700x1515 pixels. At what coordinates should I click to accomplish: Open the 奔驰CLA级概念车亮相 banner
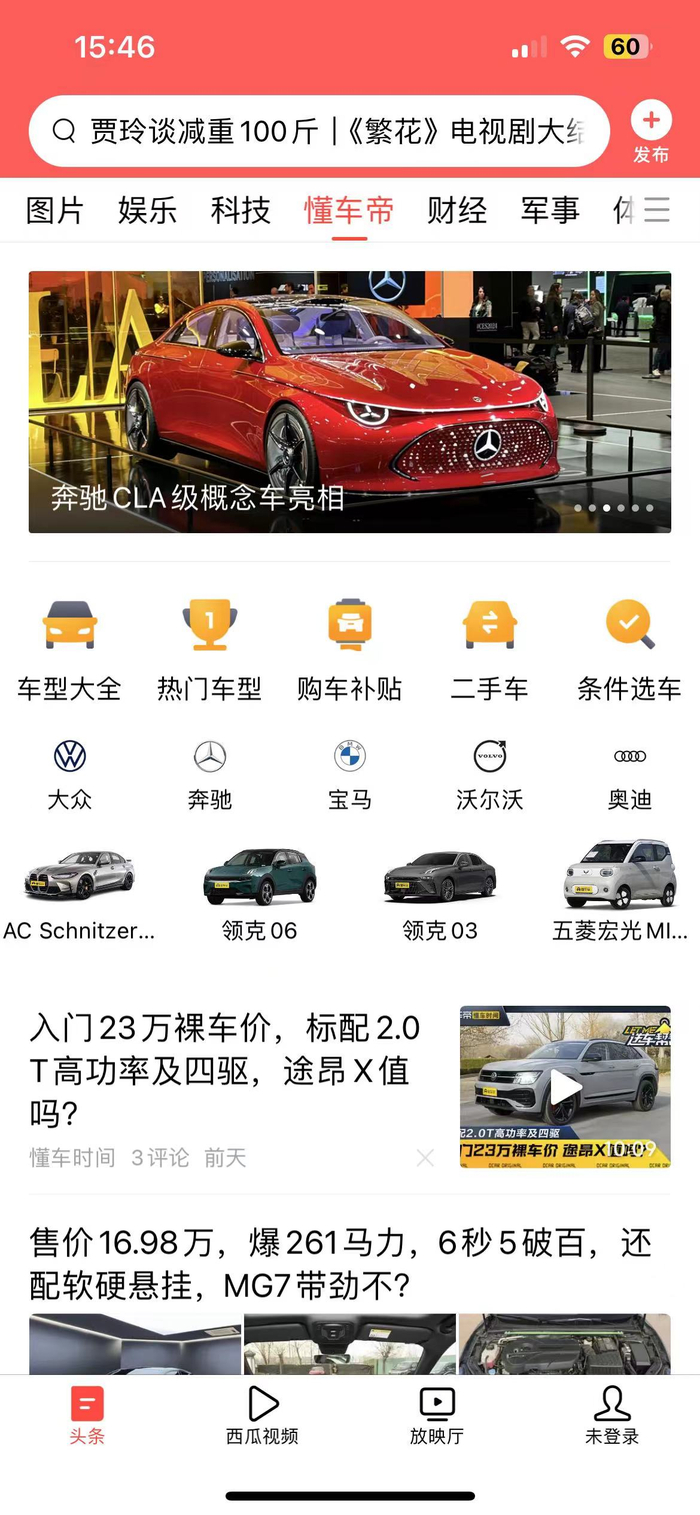point(350,401)
